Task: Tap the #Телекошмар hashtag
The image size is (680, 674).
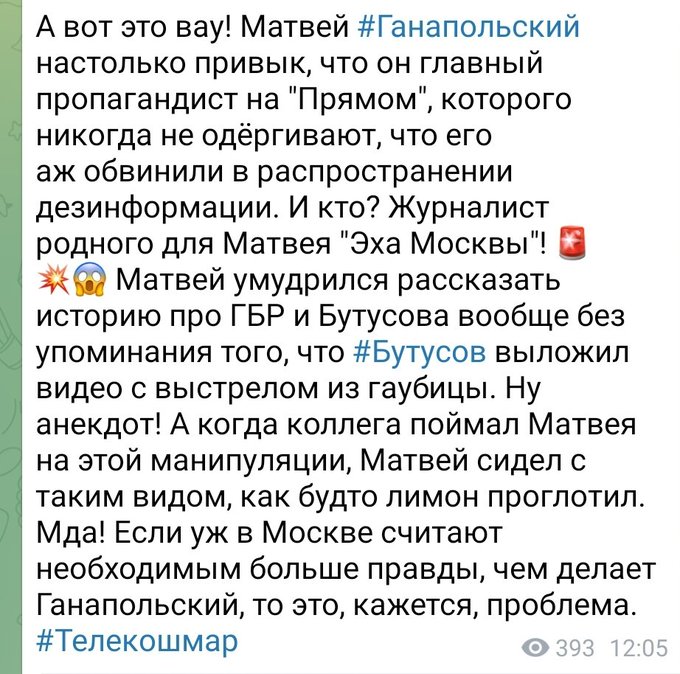Action: (x=137, y=640)
